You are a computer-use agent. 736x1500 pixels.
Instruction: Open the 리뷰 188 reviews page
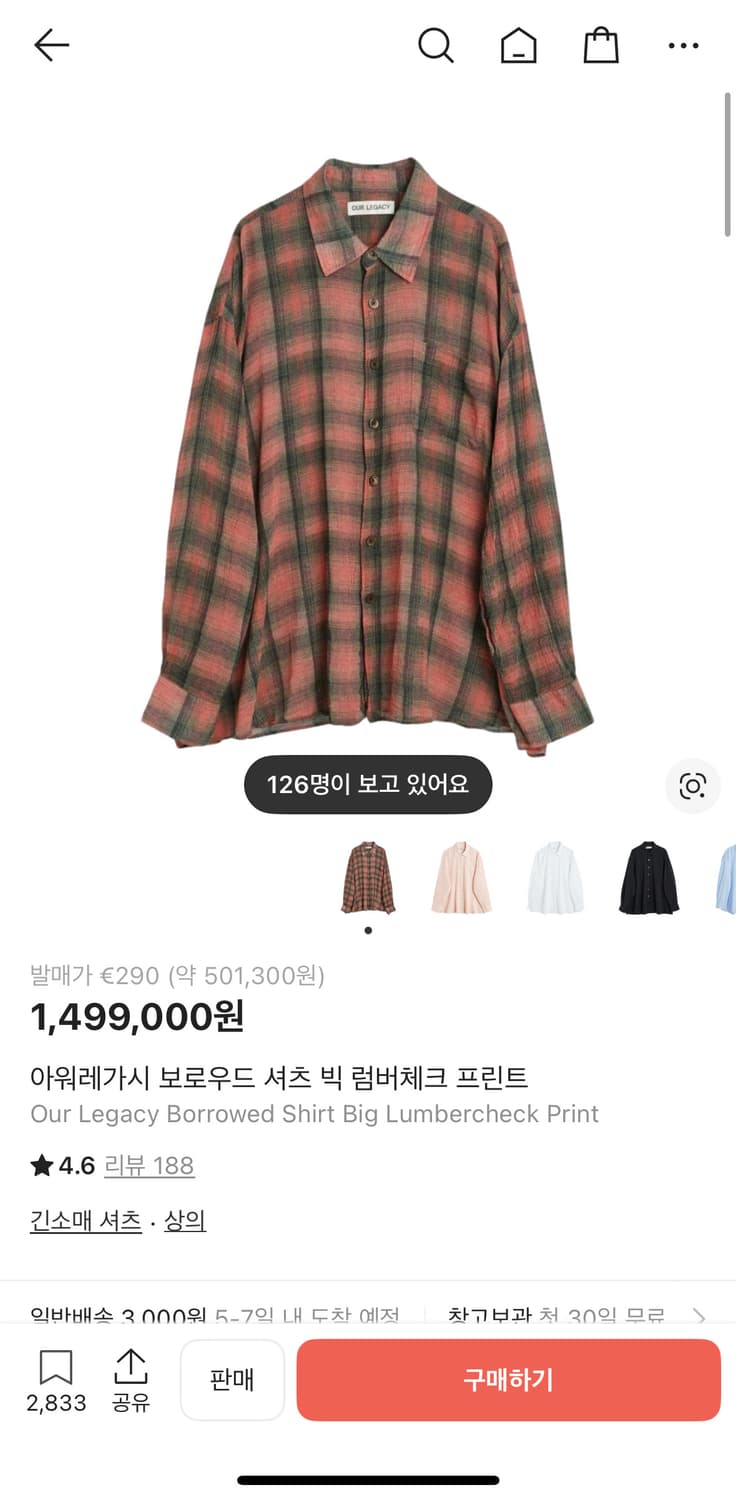click(x=149, y=1165)
